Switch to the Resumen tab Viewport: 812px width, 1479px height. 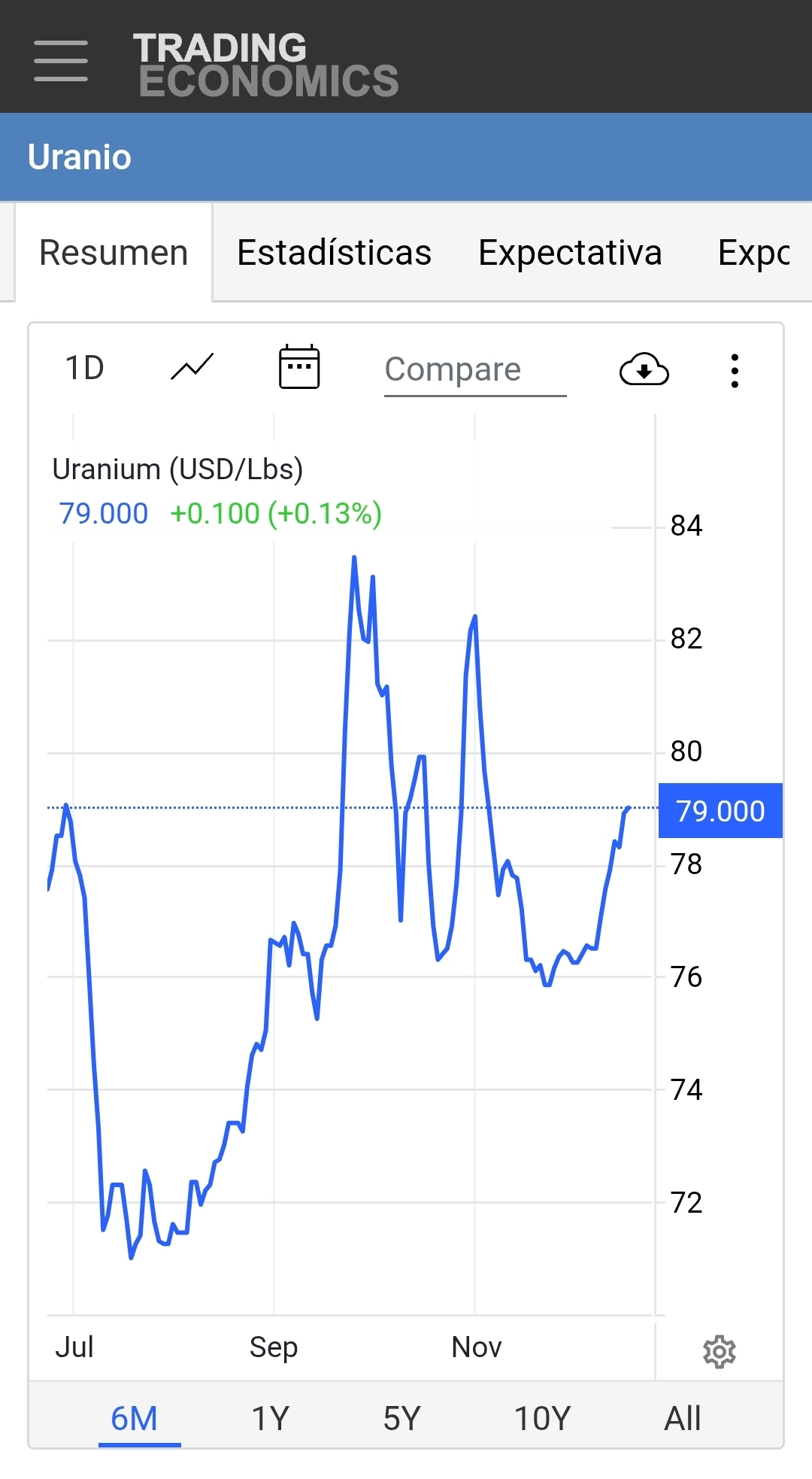point(114,253)
